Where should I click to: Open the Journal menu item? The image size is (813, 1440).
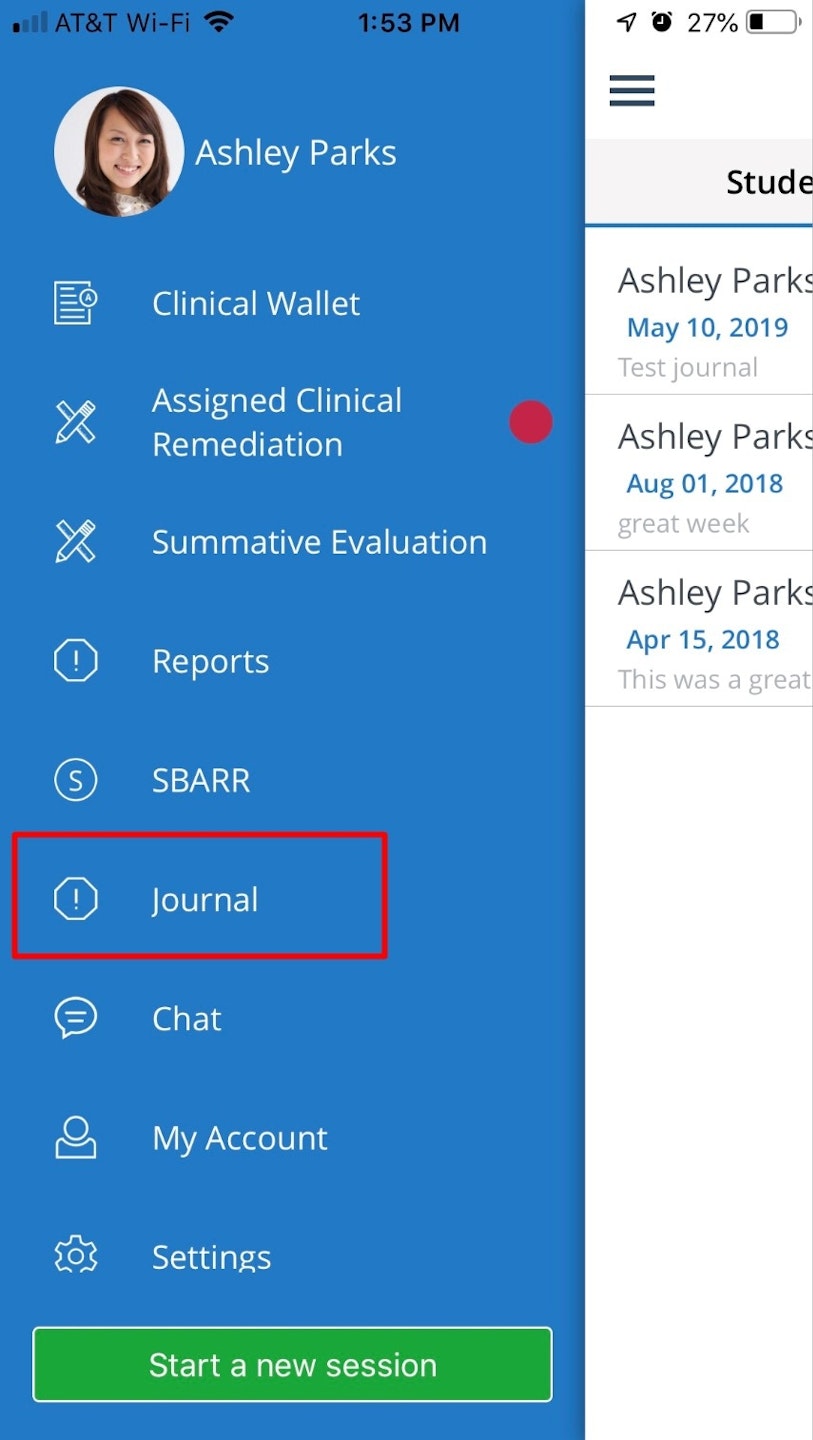pos(204,899)
